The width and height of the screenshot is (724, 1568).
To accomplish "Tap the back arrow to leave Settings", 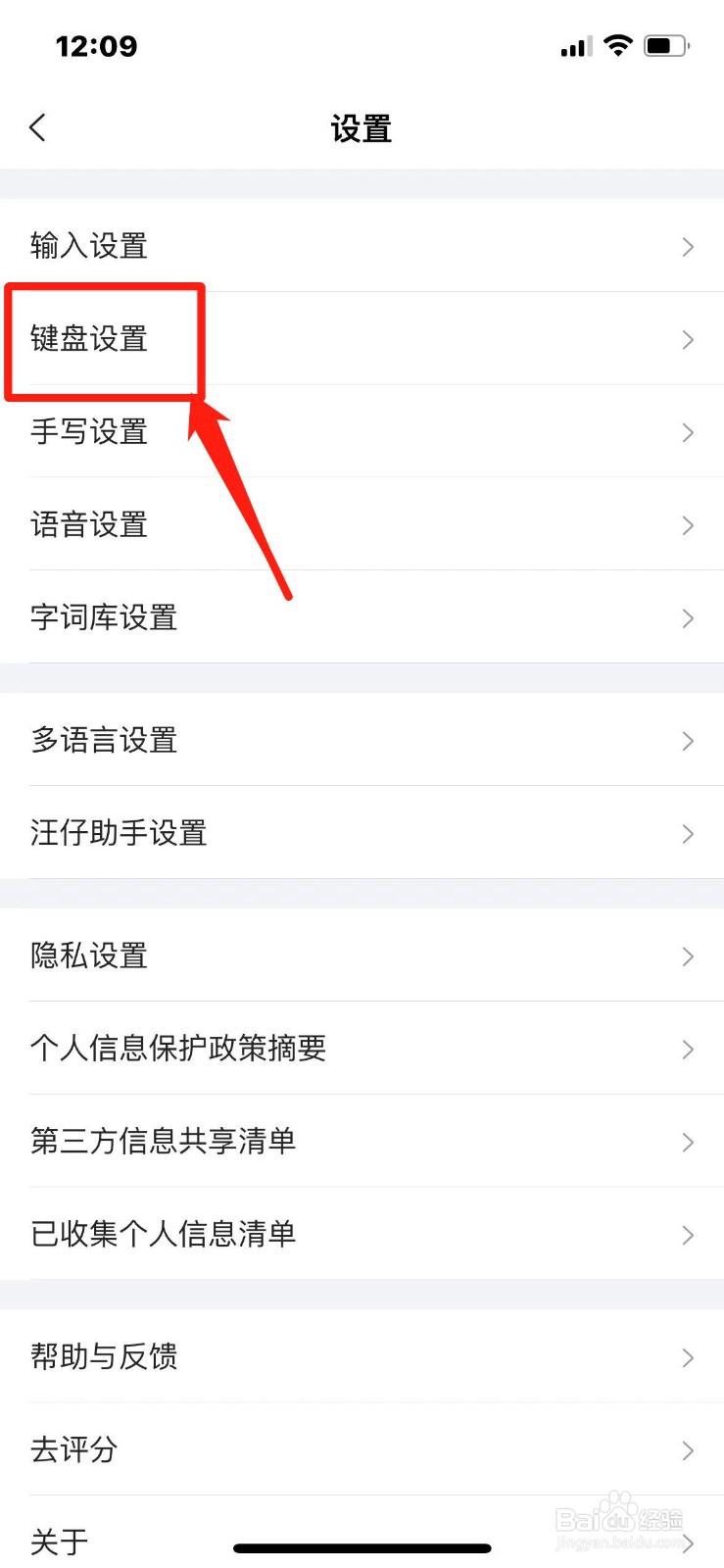I will click(x=37, y=127).
